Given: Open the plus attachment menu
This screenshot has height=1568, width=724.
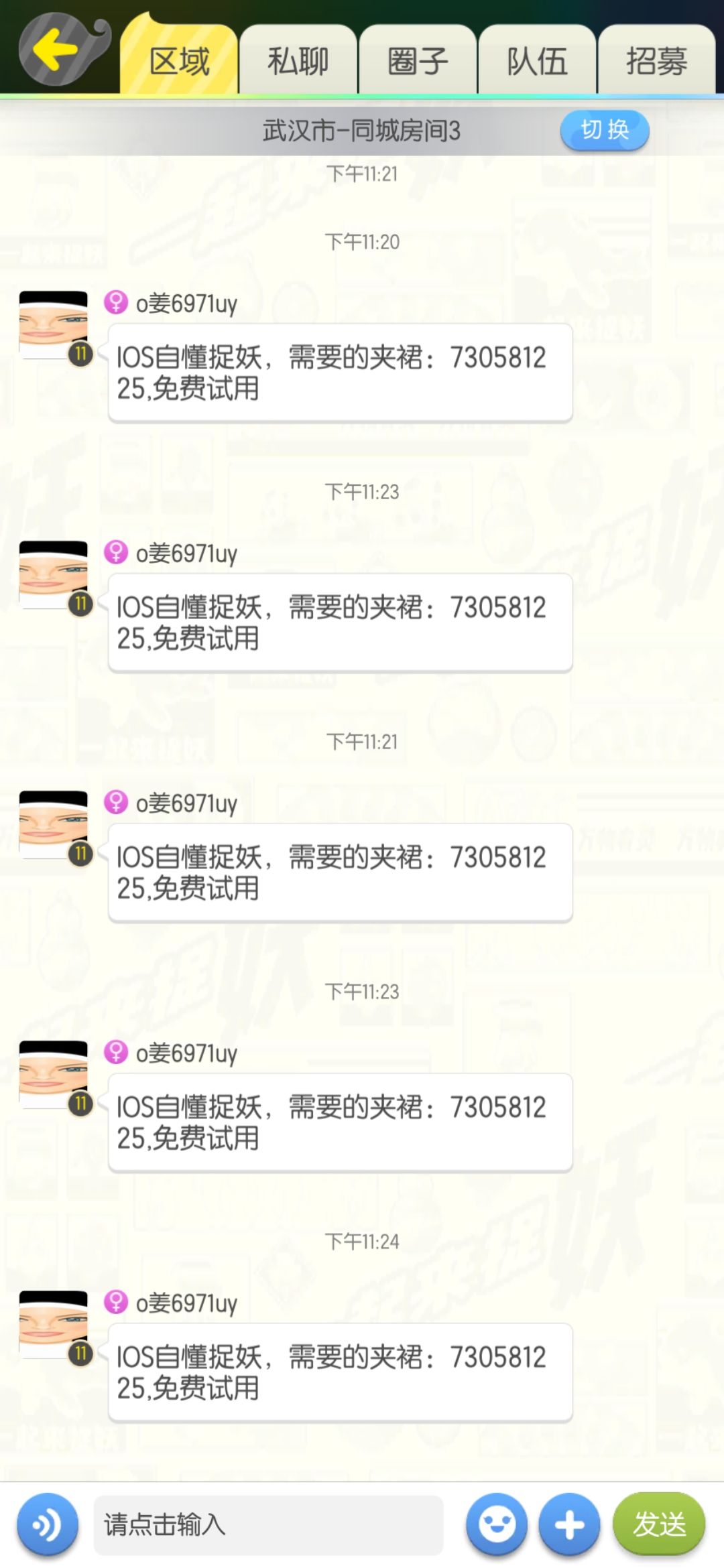Looking at the screenshot, I should click(x=569, y=1525).
